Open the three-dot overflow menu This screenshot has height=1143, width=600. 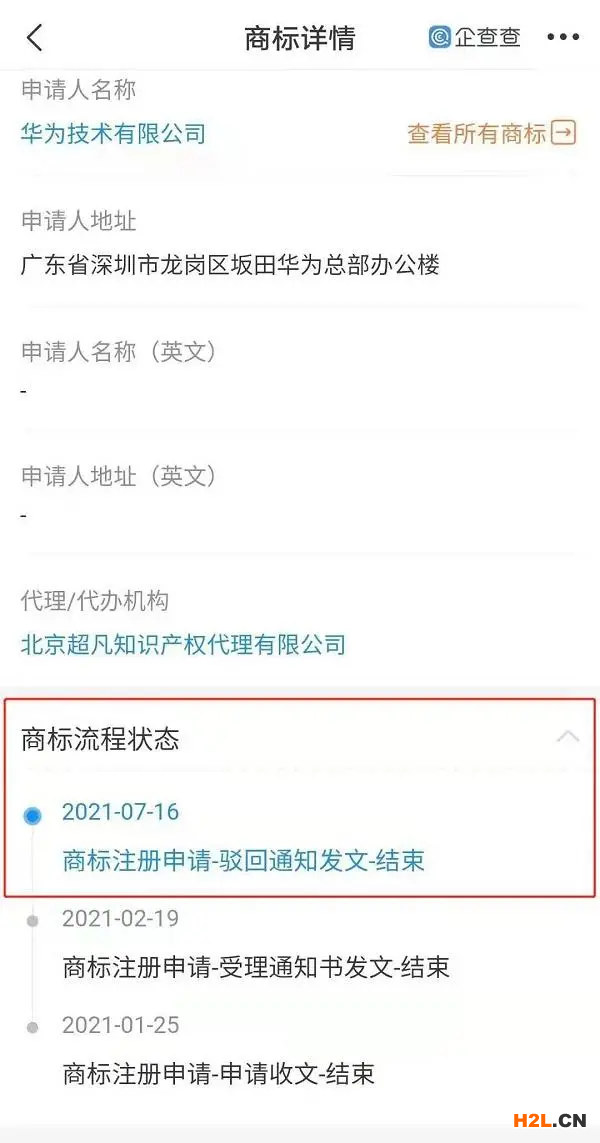[563, 38]
